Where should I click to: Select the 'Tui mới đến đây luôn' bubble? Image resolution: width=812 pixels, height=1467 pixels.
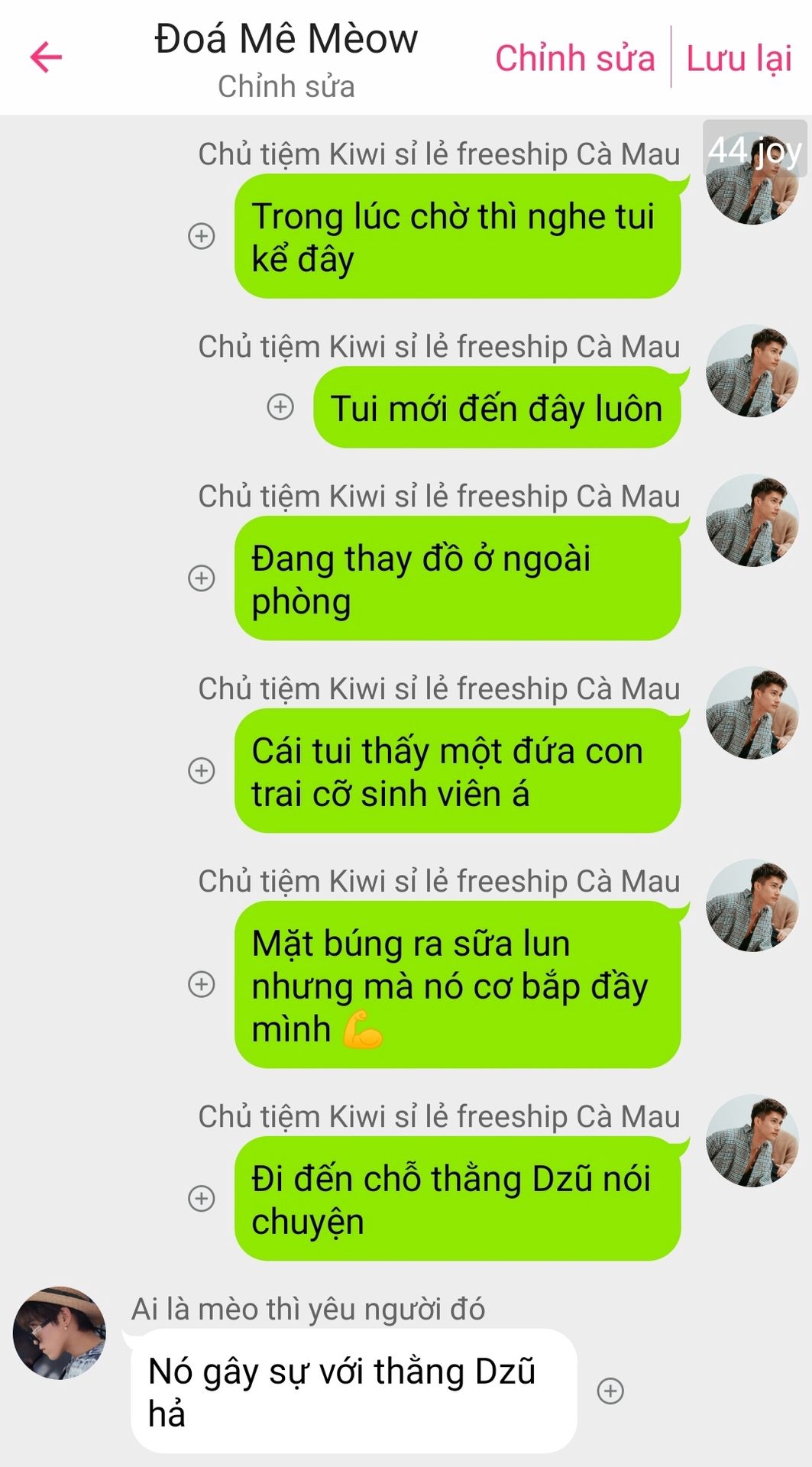click(497, 408)
